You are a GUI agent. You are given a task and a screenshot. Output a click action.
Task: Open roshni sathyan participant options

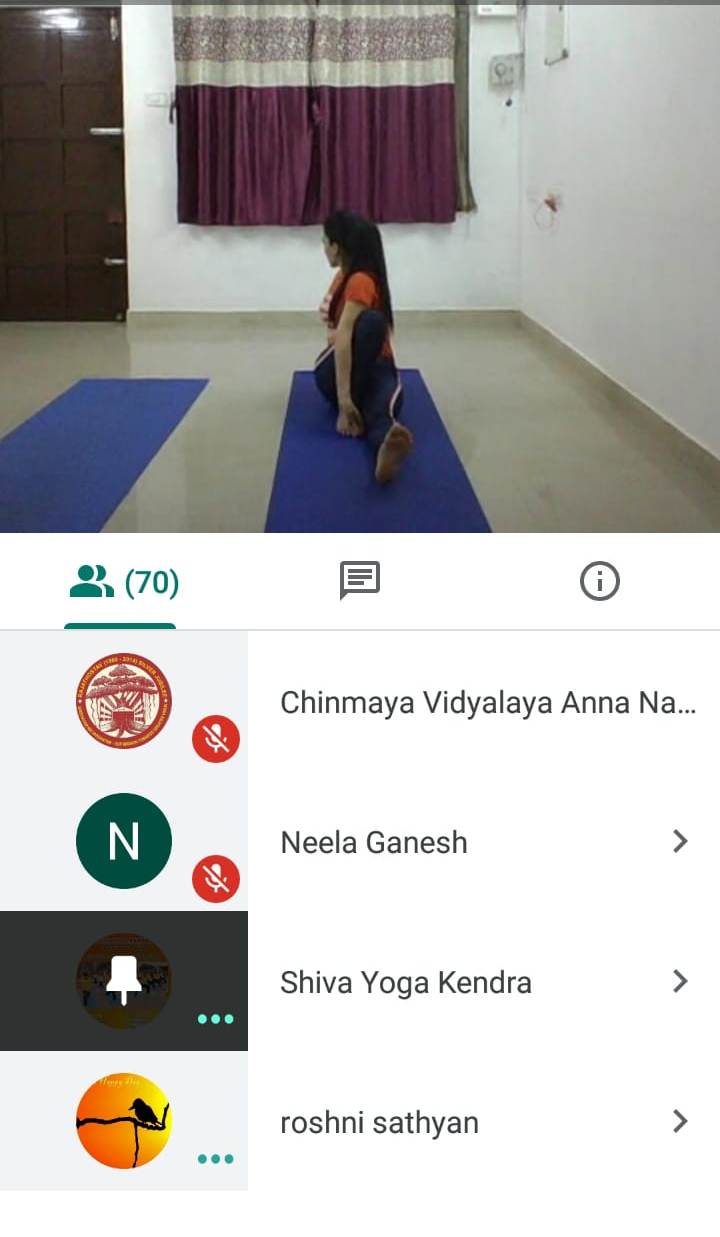pyautogui.click(x=680, y=1122)
